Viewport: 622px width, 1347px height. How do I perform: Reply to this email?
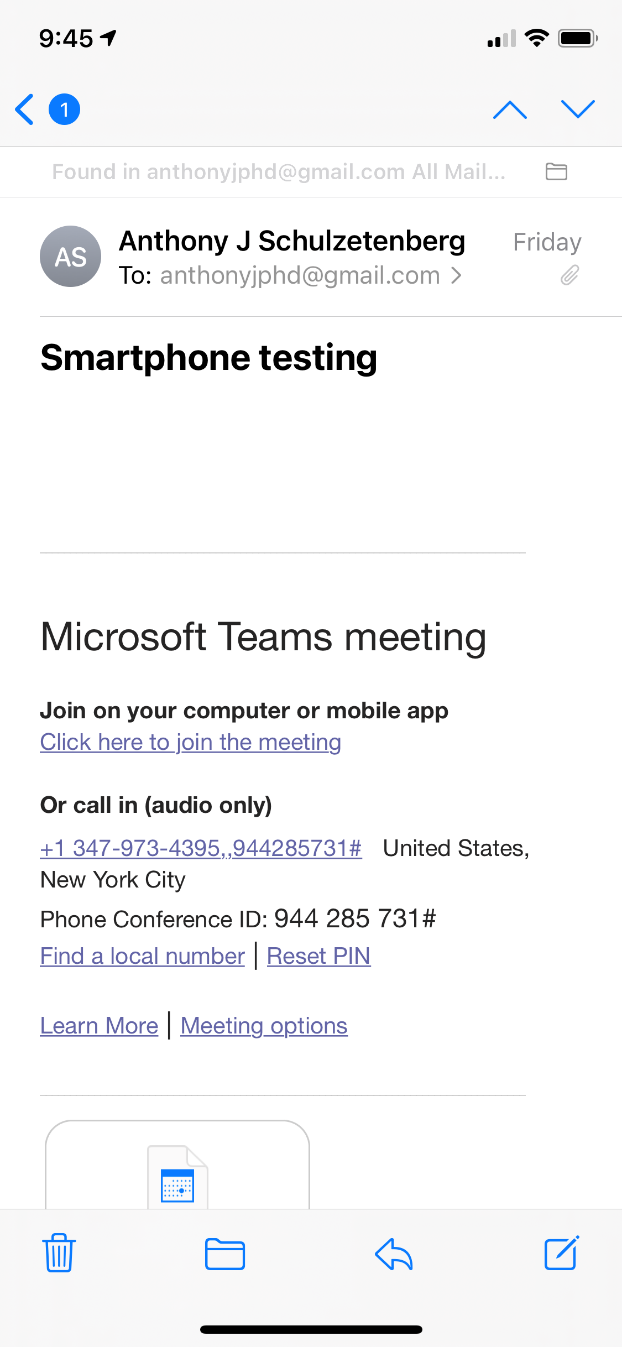pos(394,1253)
